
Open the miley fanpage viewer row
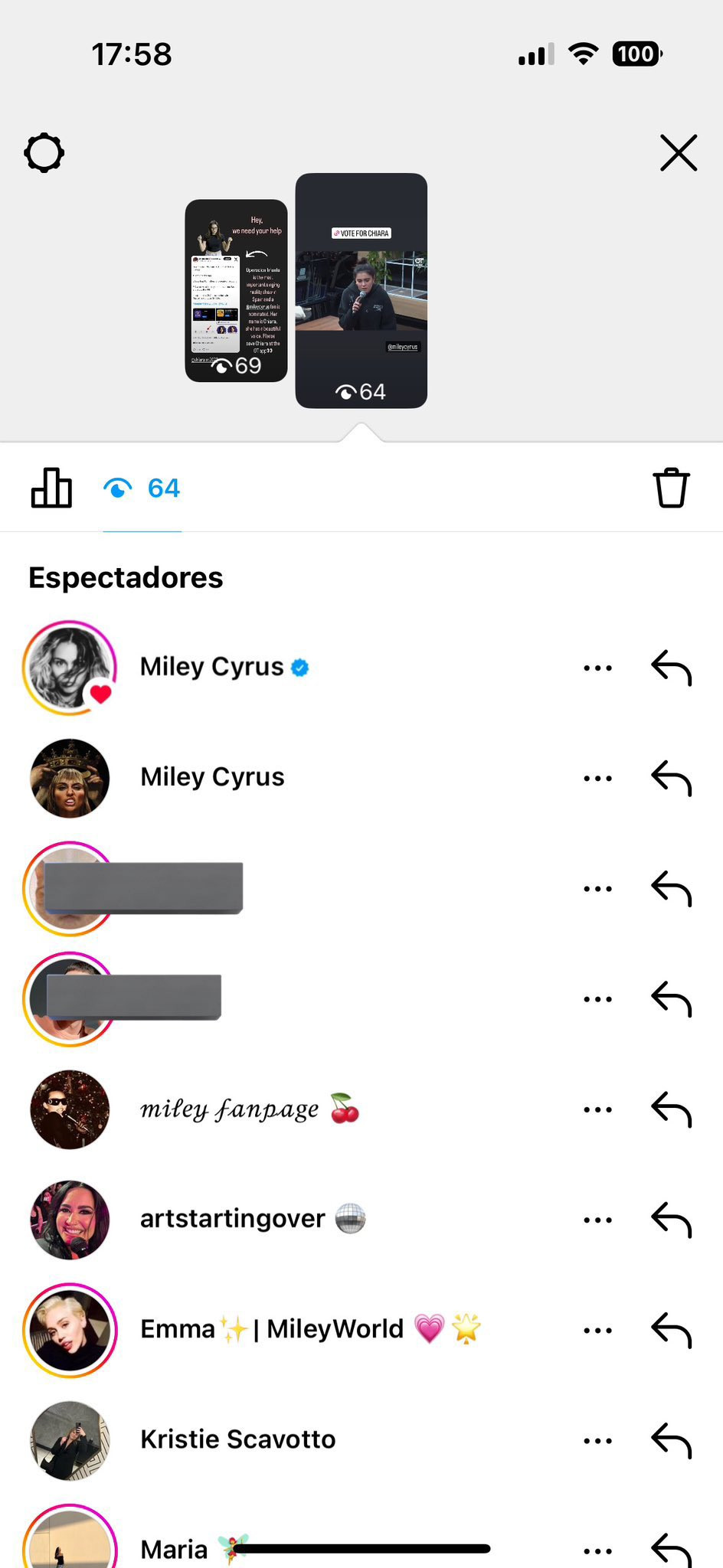pos(230,1109)
